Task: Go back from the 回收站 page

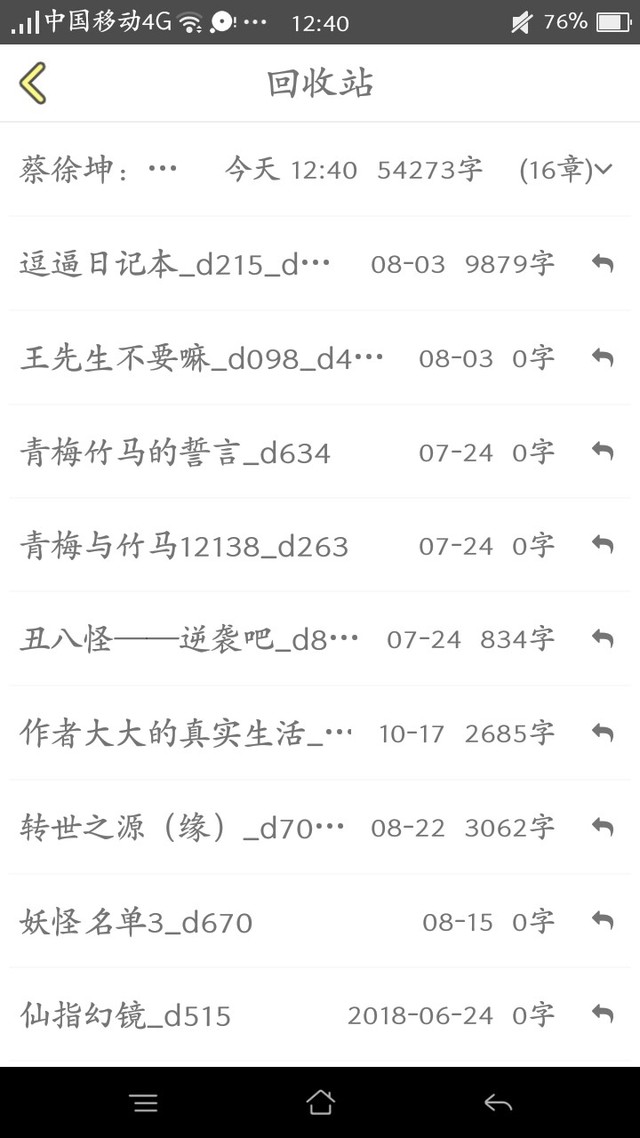Action: click(x=33, y=83)
